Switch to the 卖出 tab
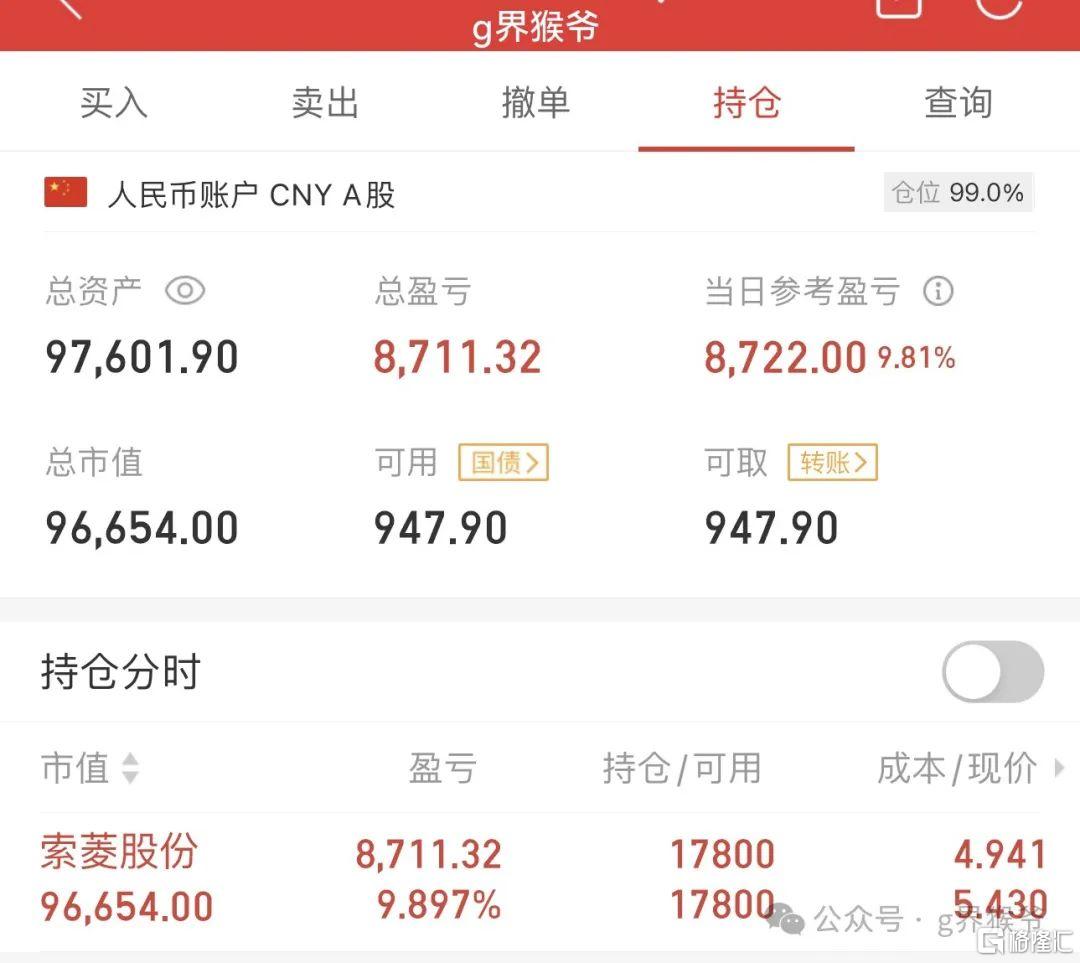Image resolution: width=1080 pixels, height=963 pixels. click(x=325, y=103)
